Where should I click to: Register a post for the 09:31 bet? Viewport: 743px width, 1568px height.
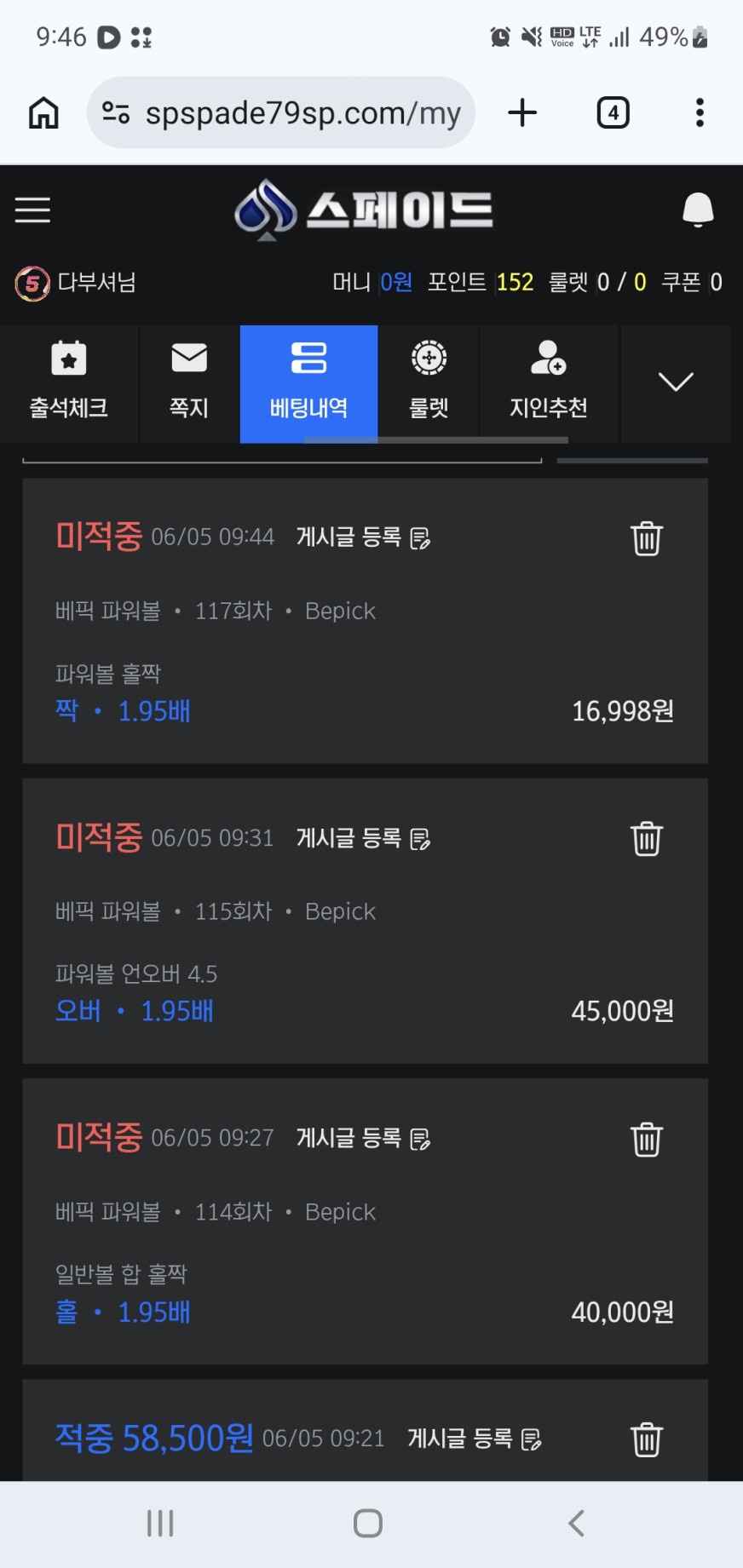363,838
